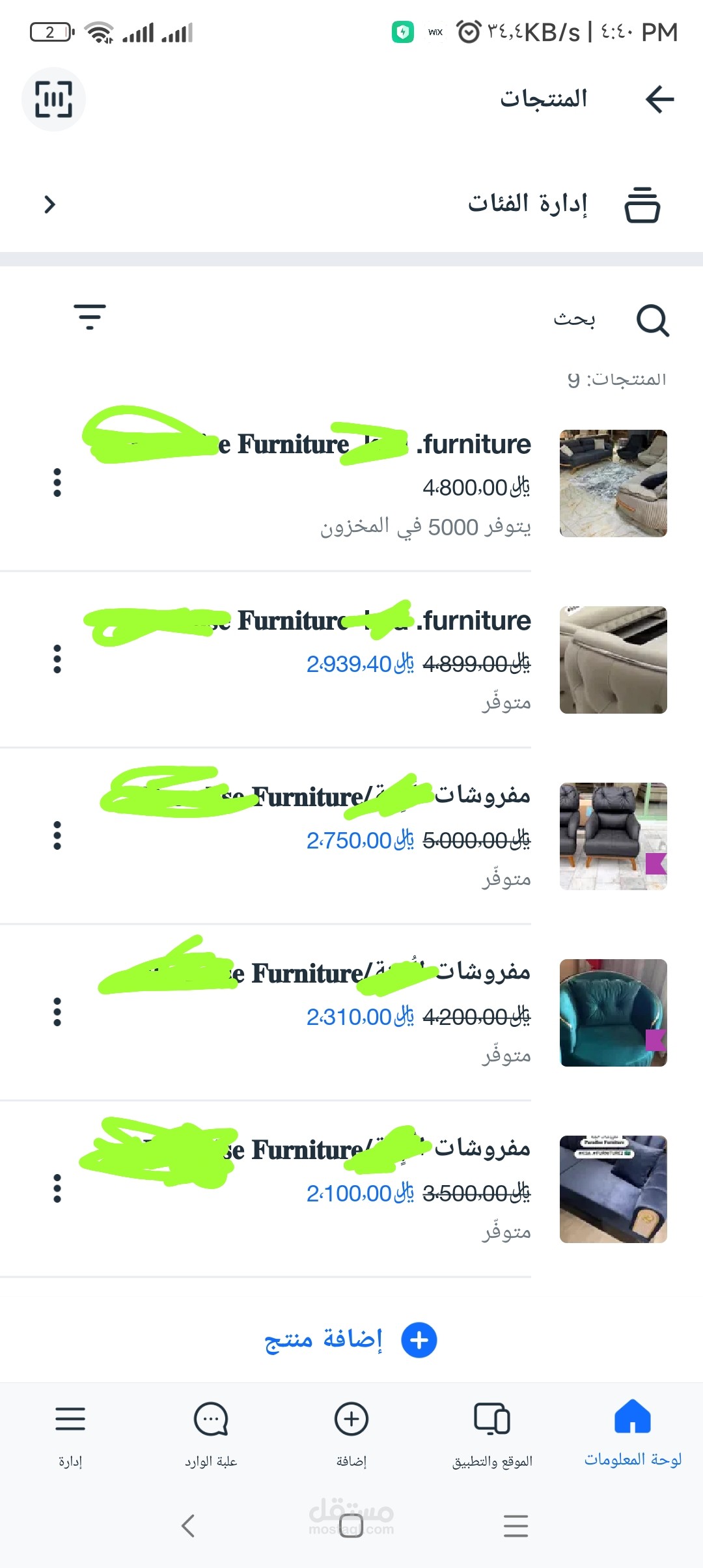
Task: Open the product with 5000 in stock
Action: 613,483
